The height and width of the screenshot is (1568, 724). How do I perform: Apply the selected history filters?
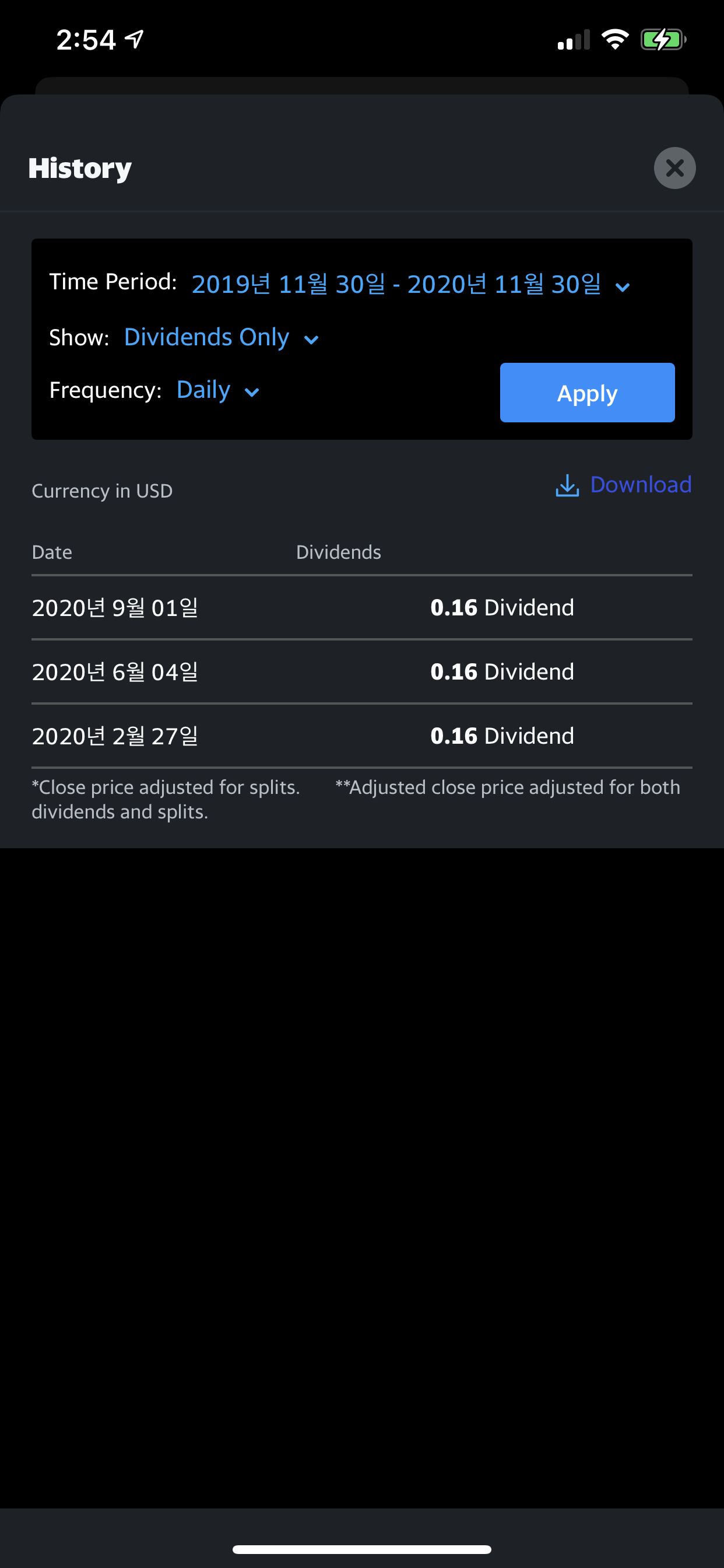(x=586, y=393)
